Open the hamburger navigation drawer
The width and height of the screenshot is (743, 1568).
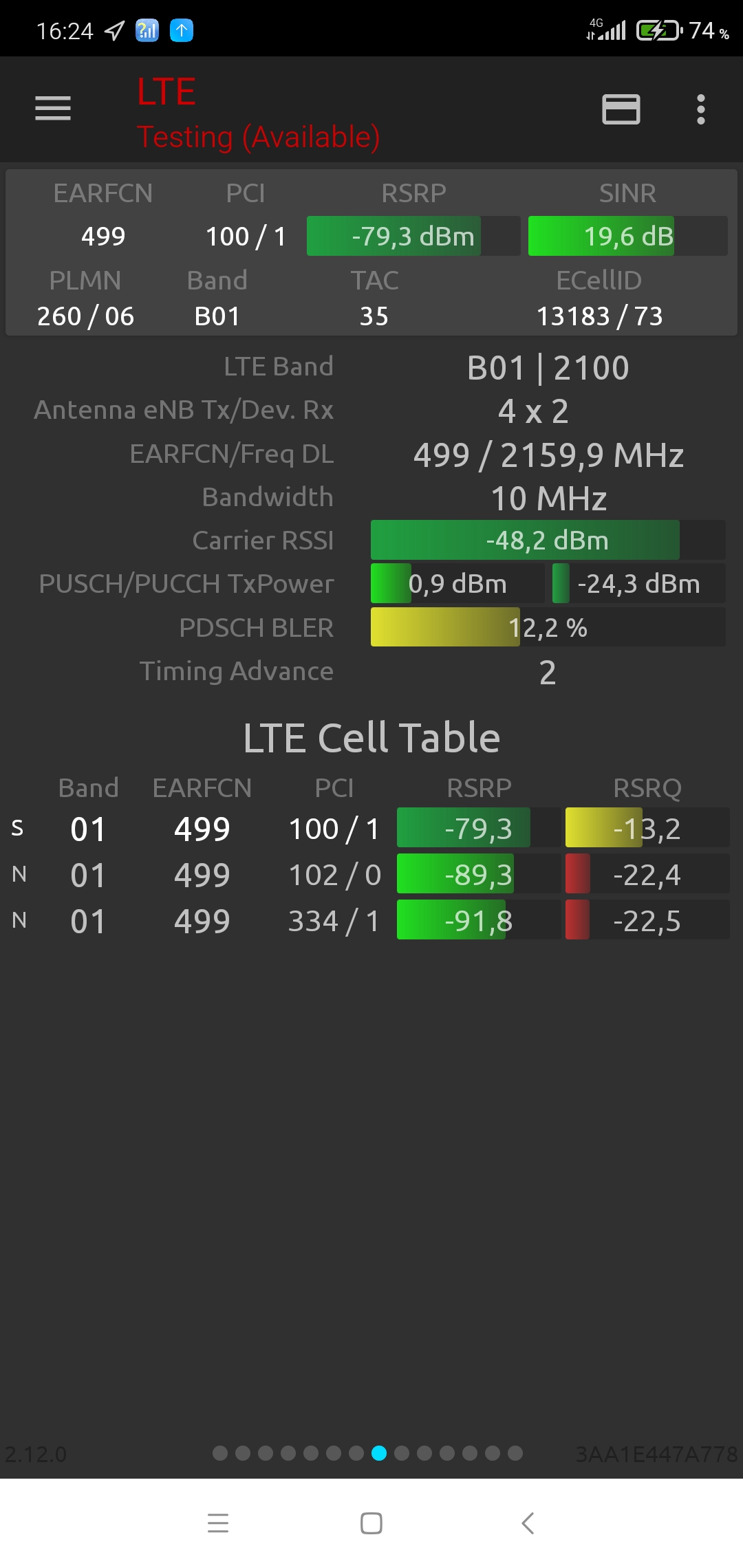[53, 109]
